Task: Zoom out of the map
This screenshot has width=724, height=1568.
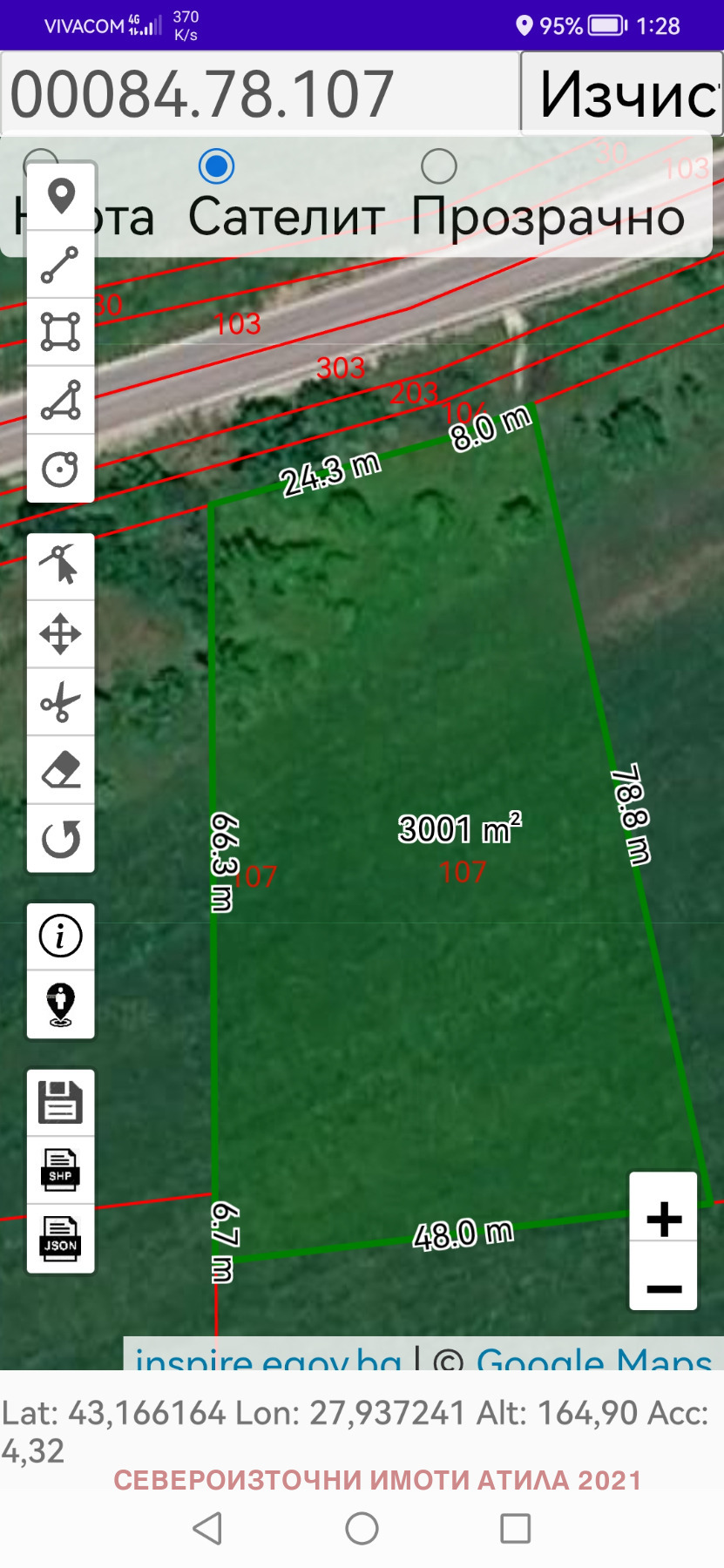Action: click(664, 1275)
